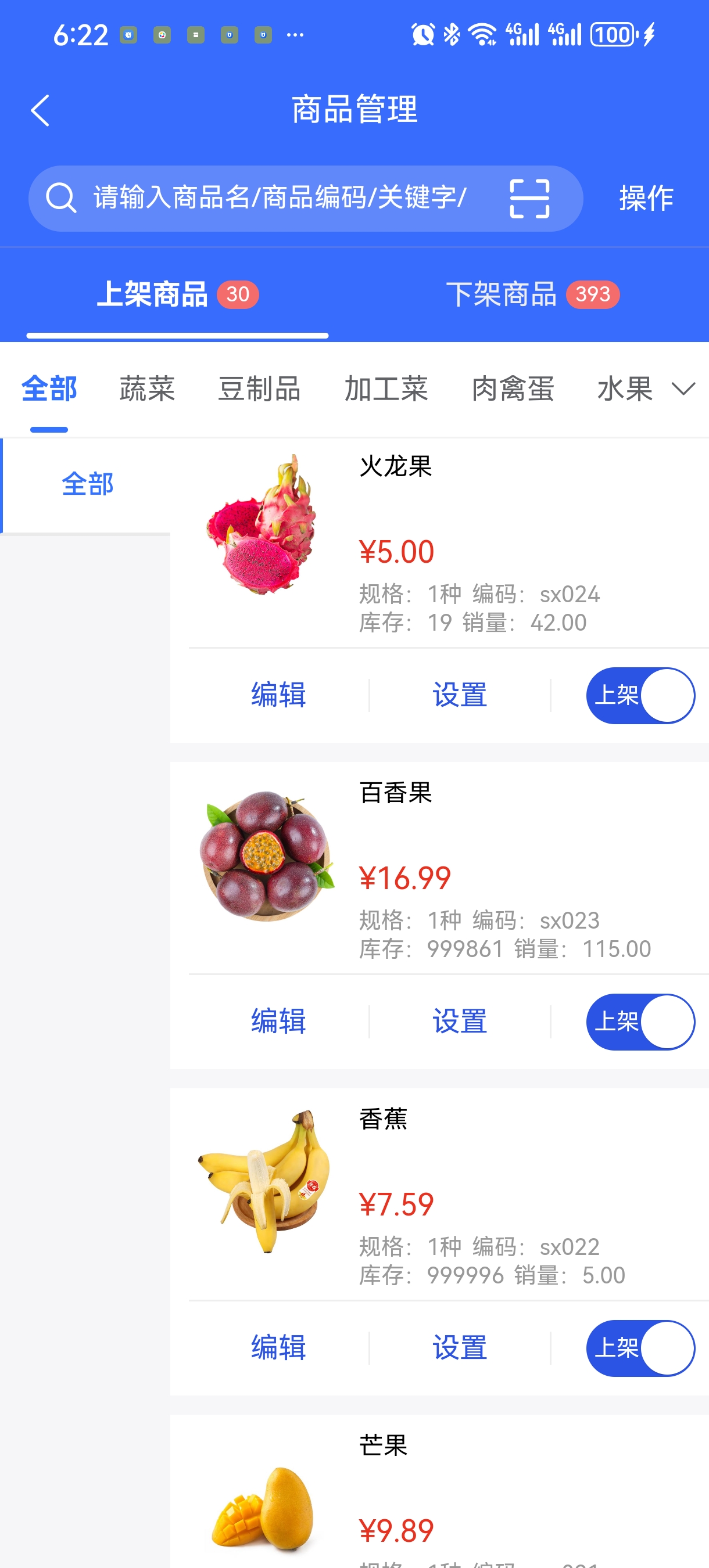709x1568 pixels.
Task: Open 设置 for 百香果
Action: point(460,1022)
